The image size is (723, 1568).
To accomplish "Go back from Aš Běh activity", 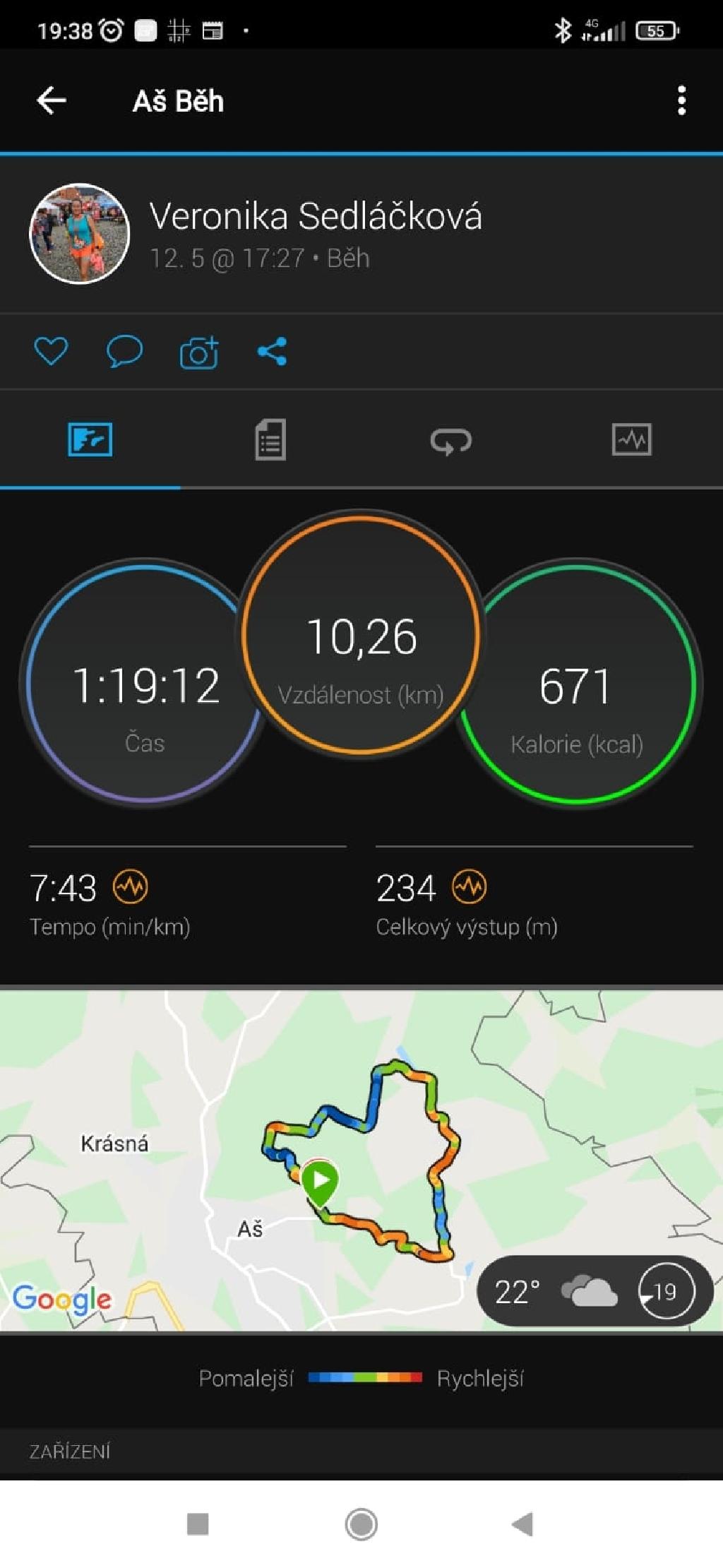I will 52,101.
